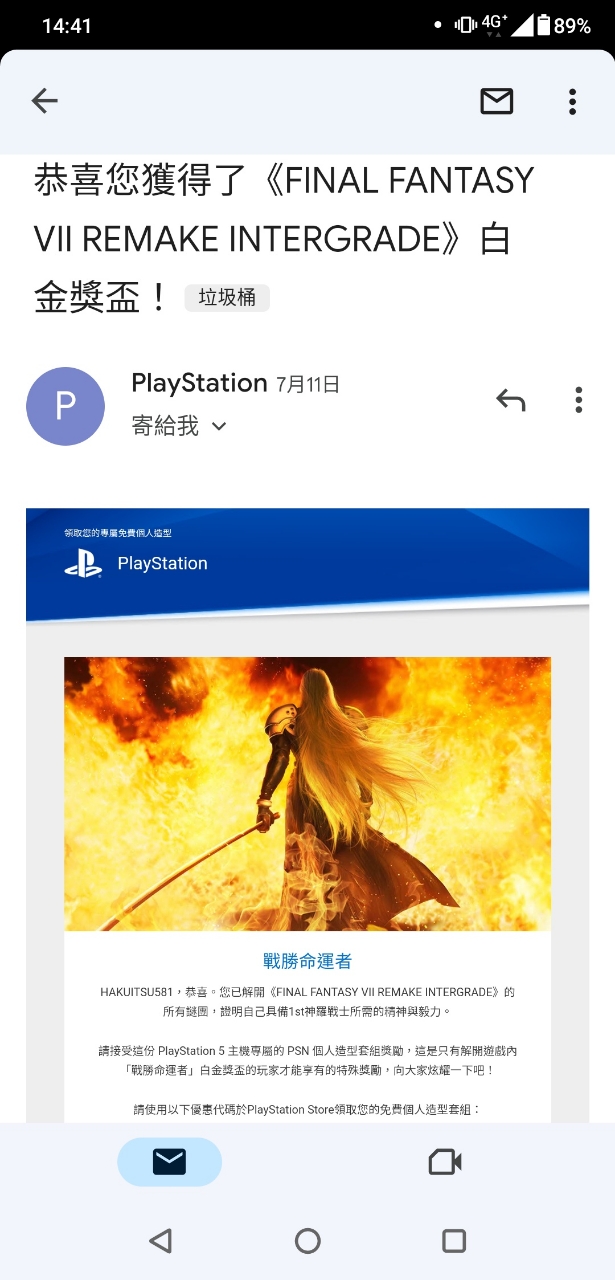Screen dimensions: 615x1280
Task: Switch to the Meet video tab
Action: tap(444, 1161)
